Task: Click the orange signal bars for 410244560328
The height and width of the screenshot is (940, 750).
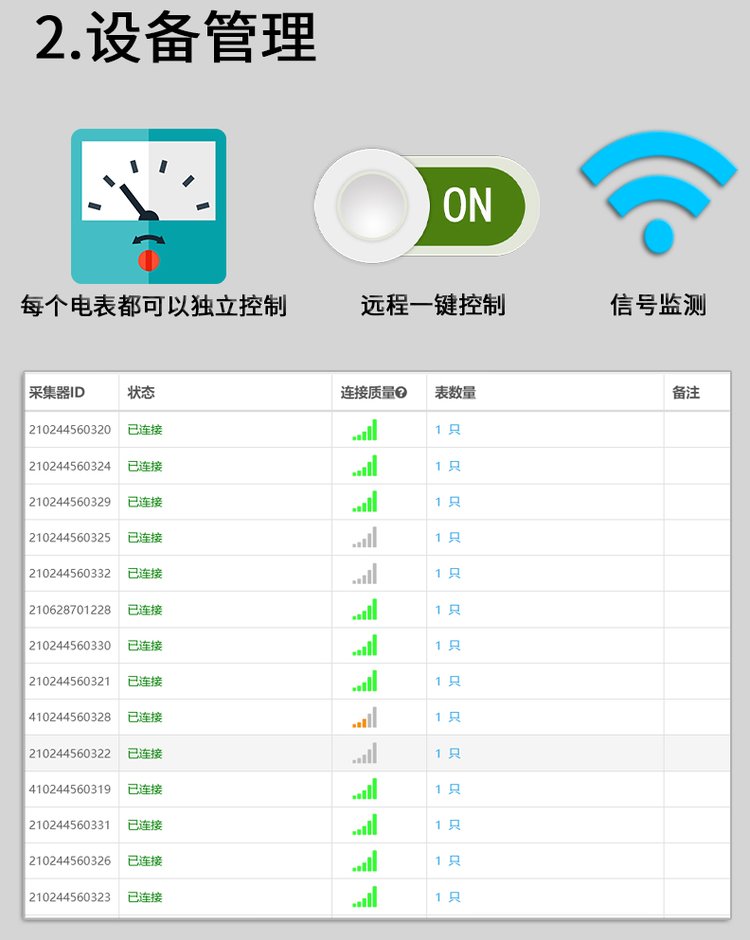Action: click(x=365, y=717)
